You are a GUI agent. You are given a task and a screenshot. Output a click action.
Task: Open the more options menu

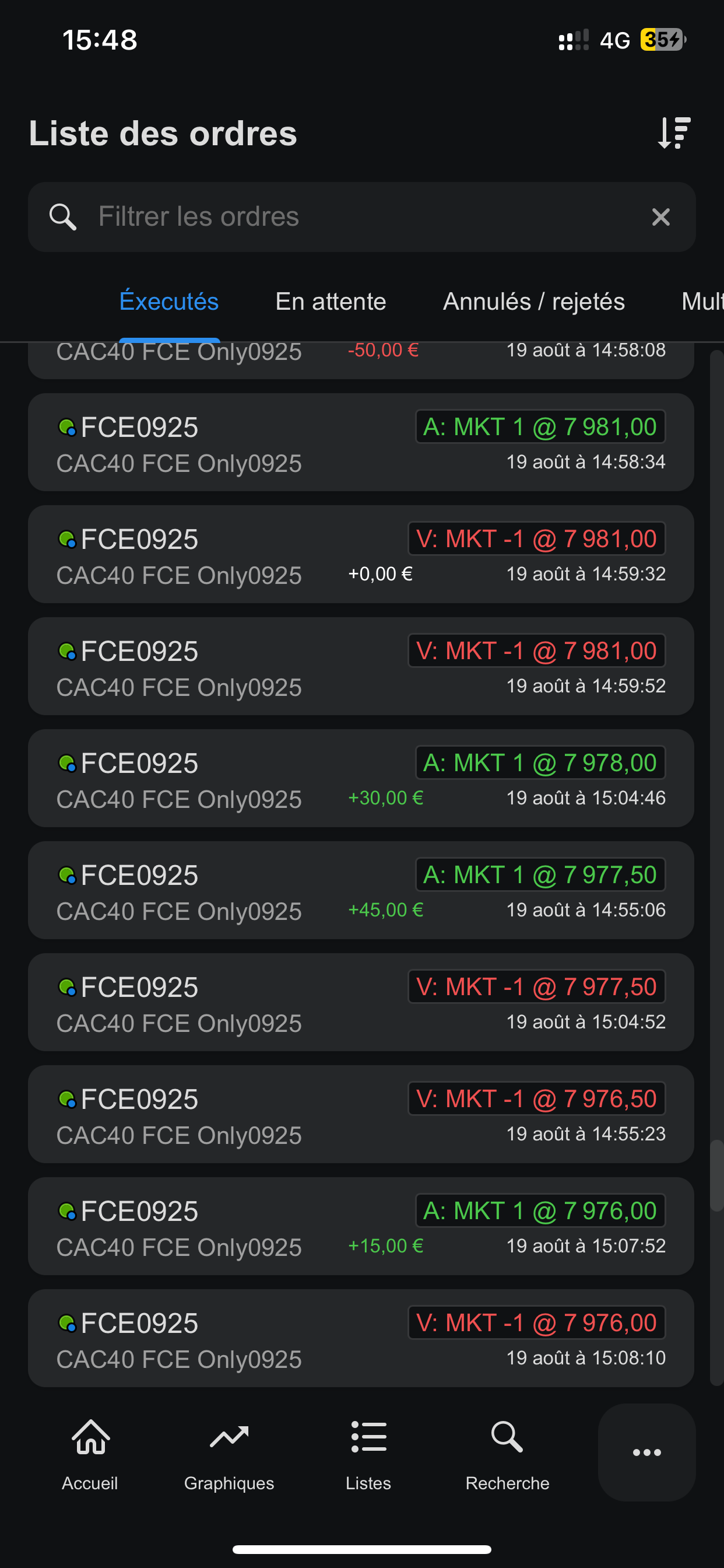click(646, 1452)
